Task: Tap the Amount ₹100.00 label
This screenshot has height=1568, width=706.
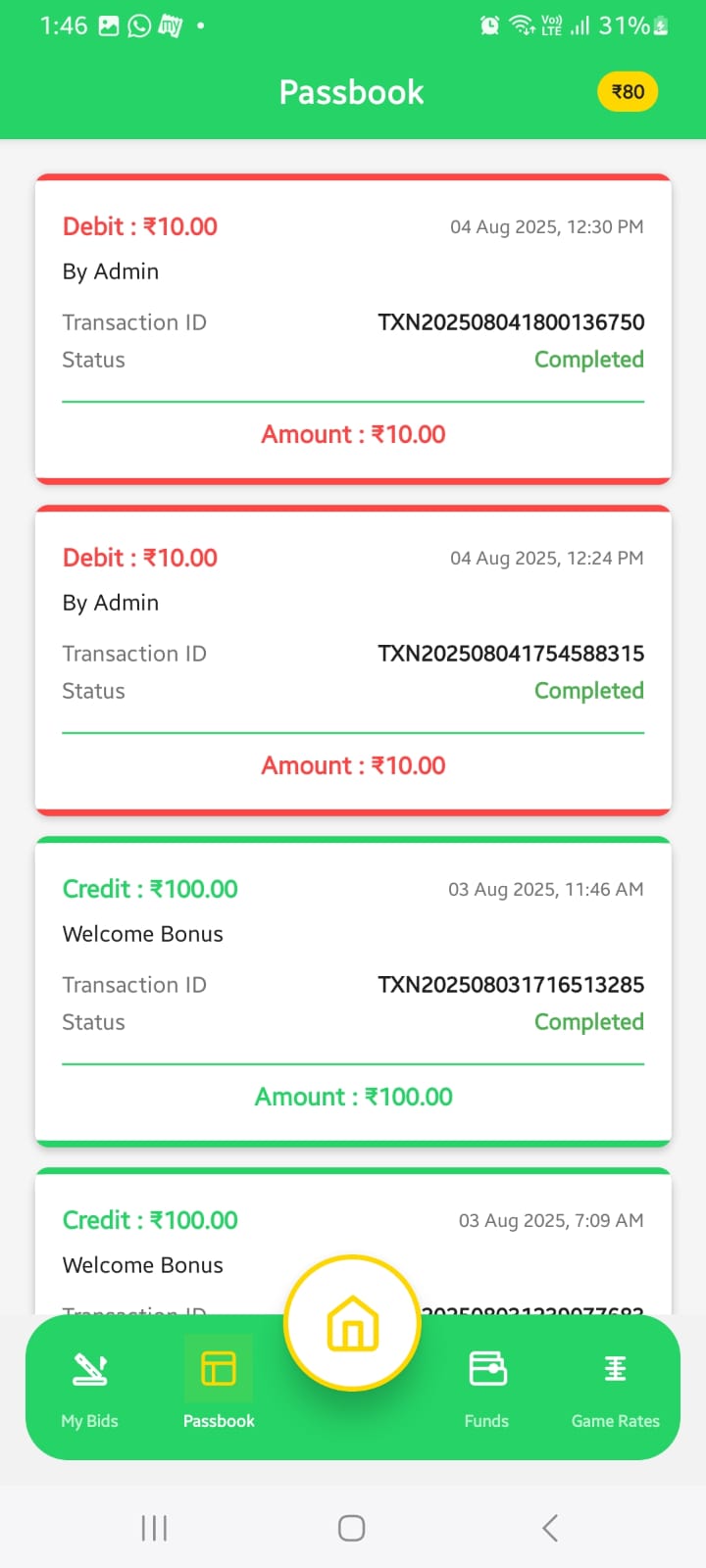Action: [x=353, y=1096]
